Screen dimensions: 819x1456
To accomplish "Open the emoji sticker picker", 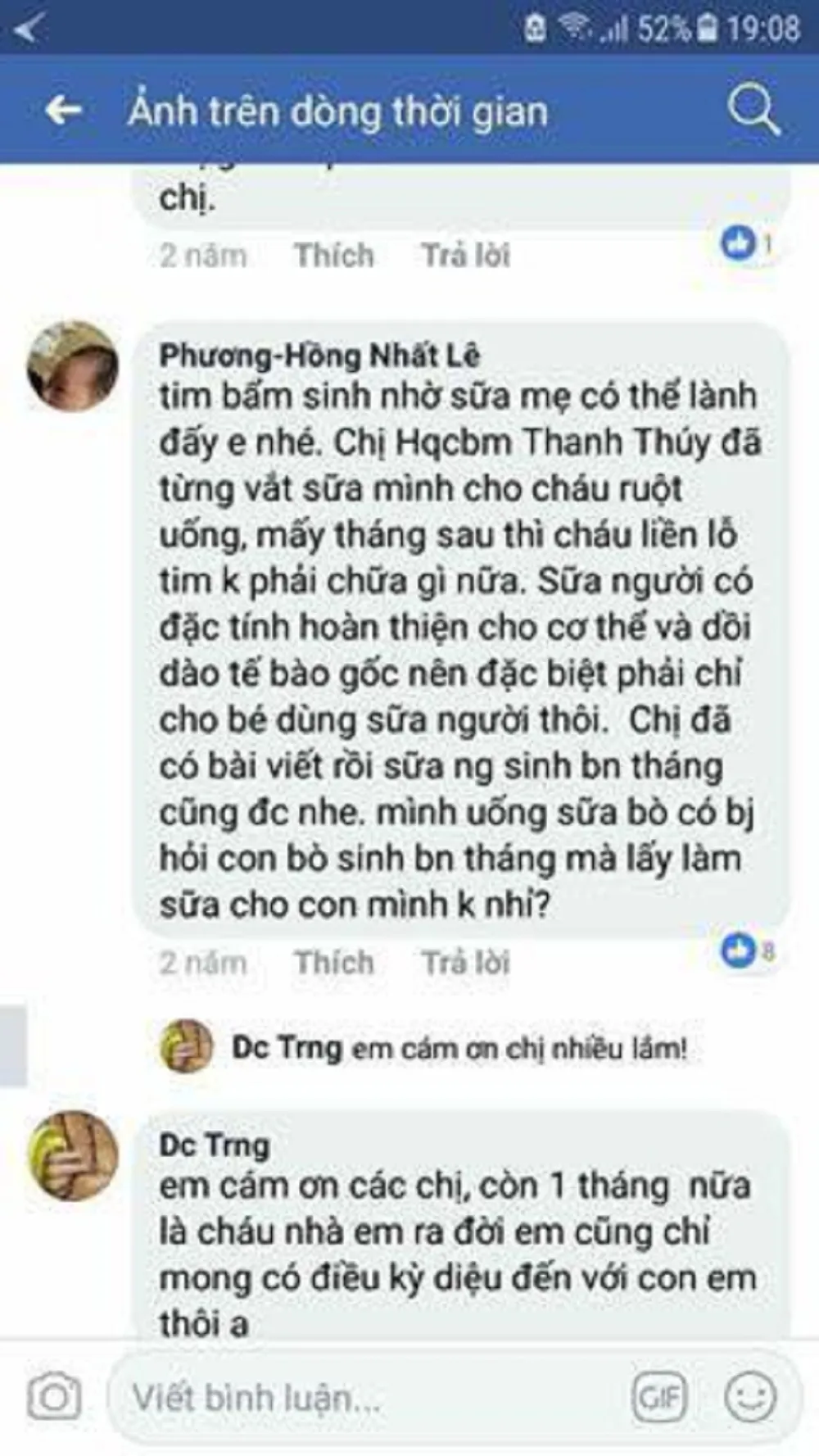I will [750, 1397].
